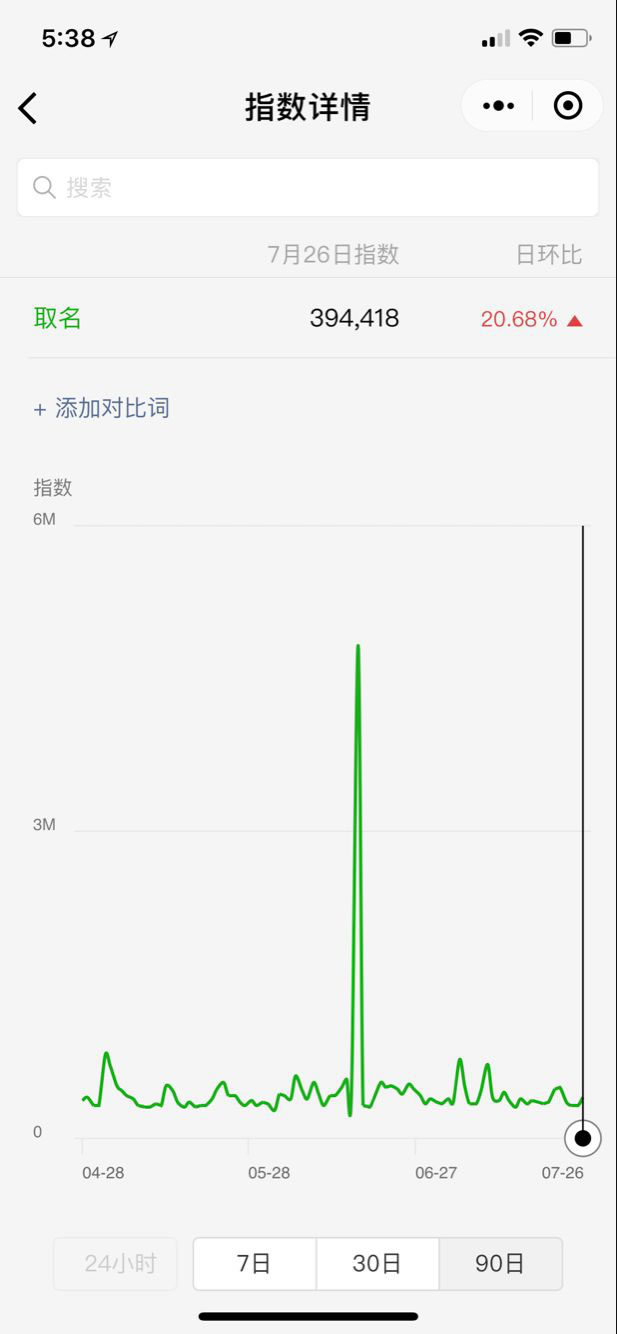Select the 90日 range tab
The image size is (617, 1334).
pos(500,1264)
